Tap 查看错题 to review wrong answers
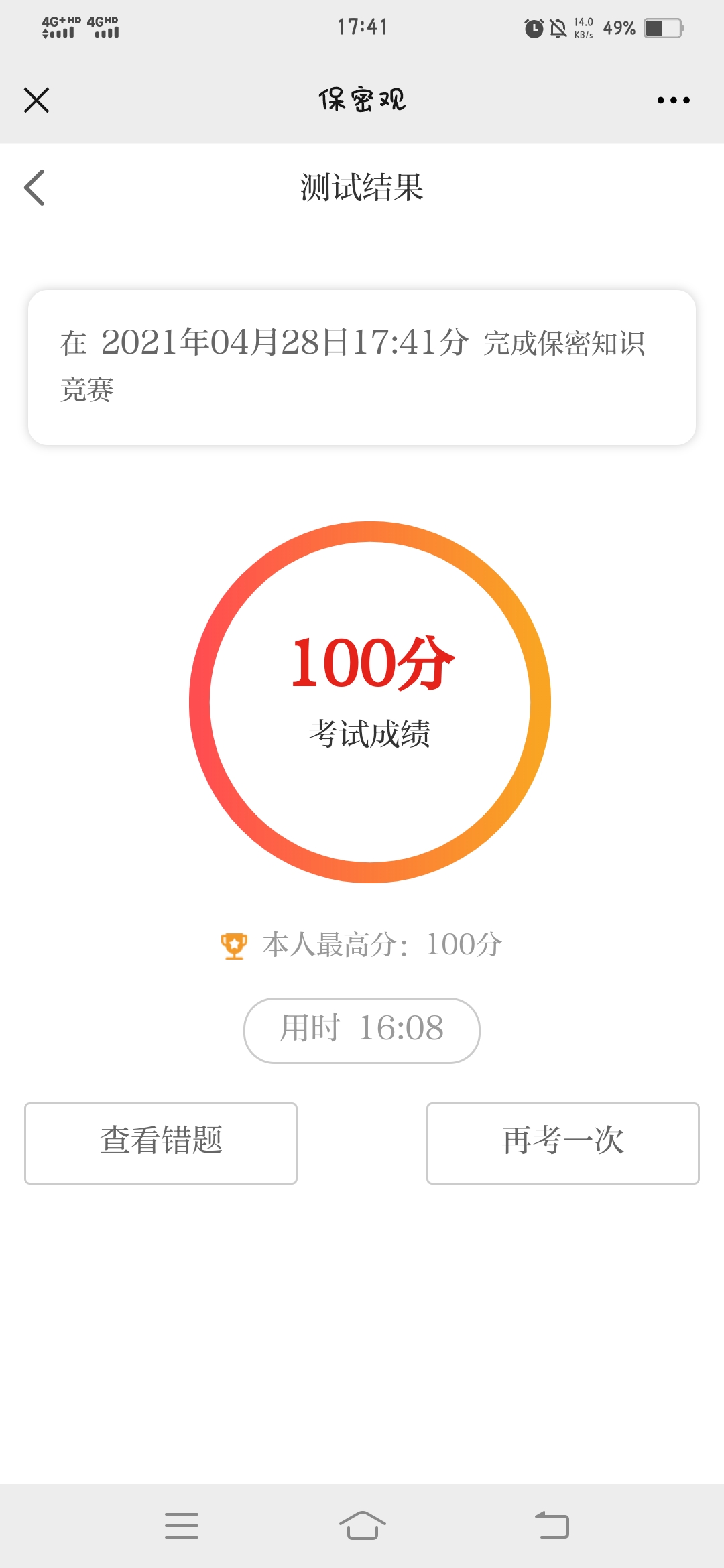Image resolution: width=724 pixels, height=1568 pixels. pos(161,1142)
